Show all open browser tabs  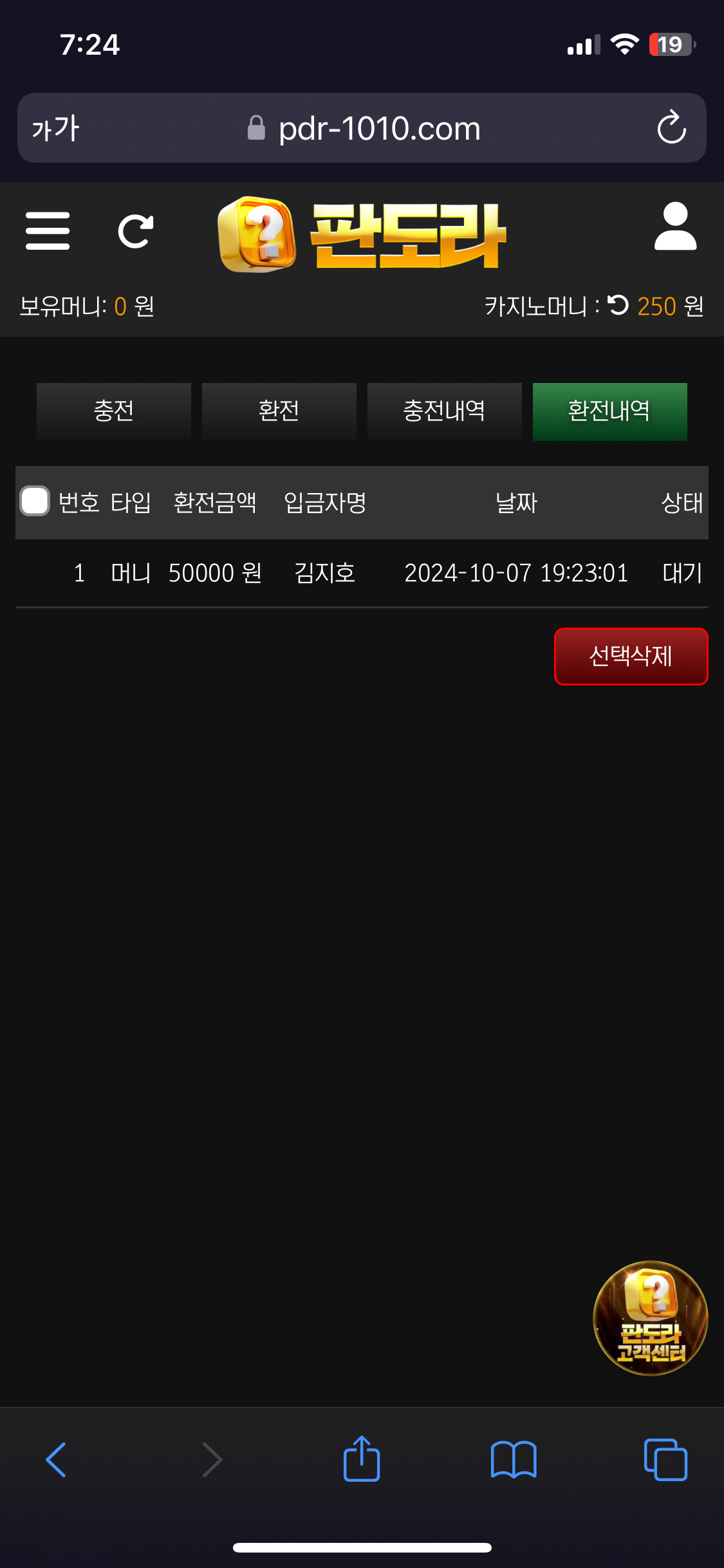tap(665, 1459)
